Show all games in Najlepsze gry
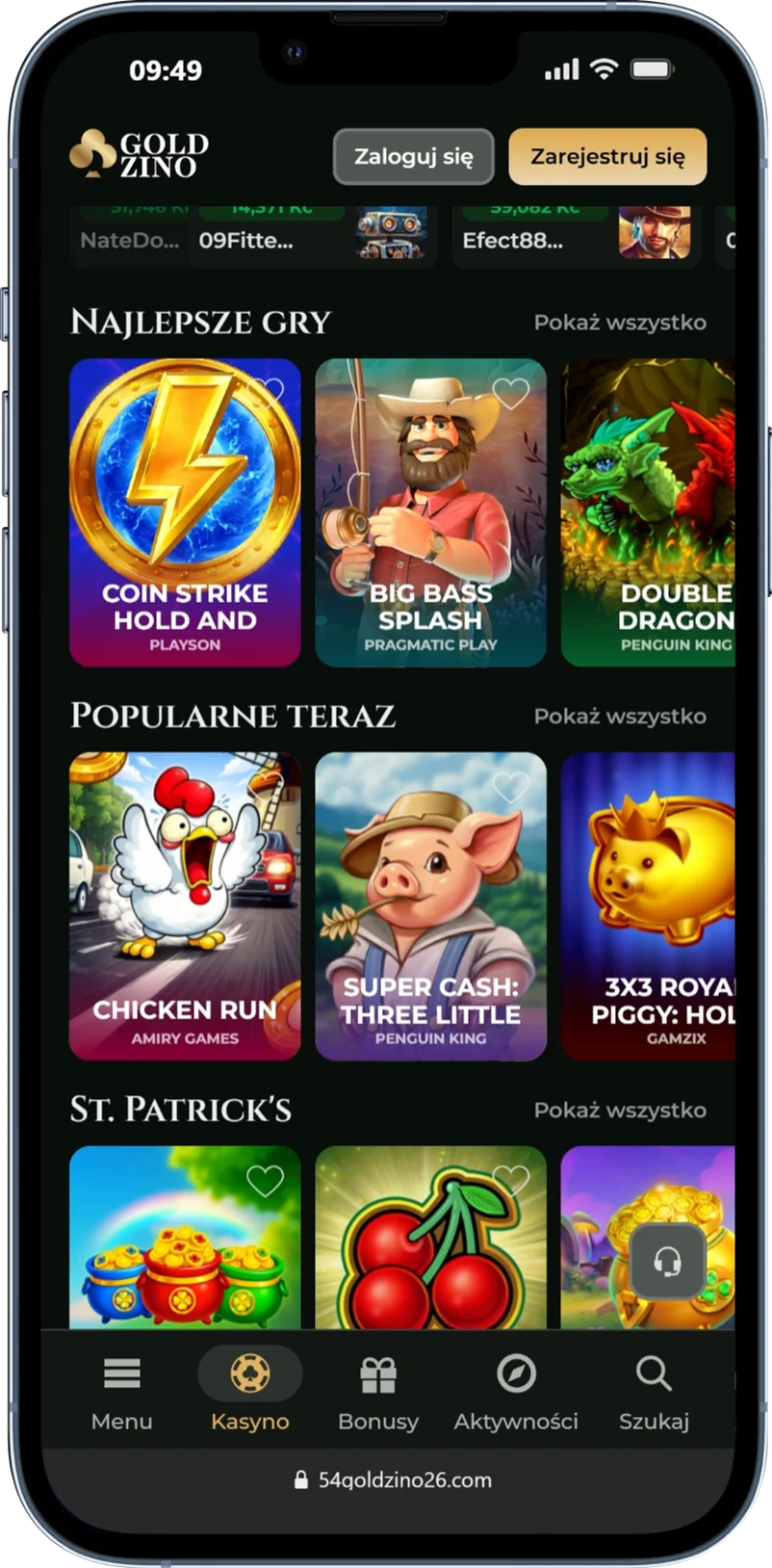Image resolution: width=772 pixels, height=1568 pixels. pos(620,323)
